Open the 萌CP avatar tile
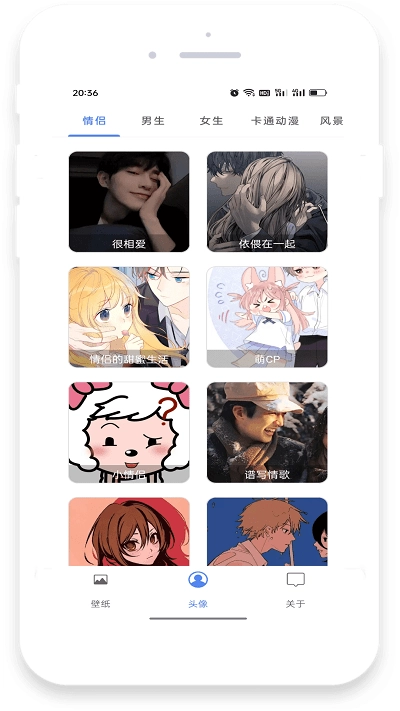Image resolution: width=400 pixels, height=711 pixels. point(267,317)
